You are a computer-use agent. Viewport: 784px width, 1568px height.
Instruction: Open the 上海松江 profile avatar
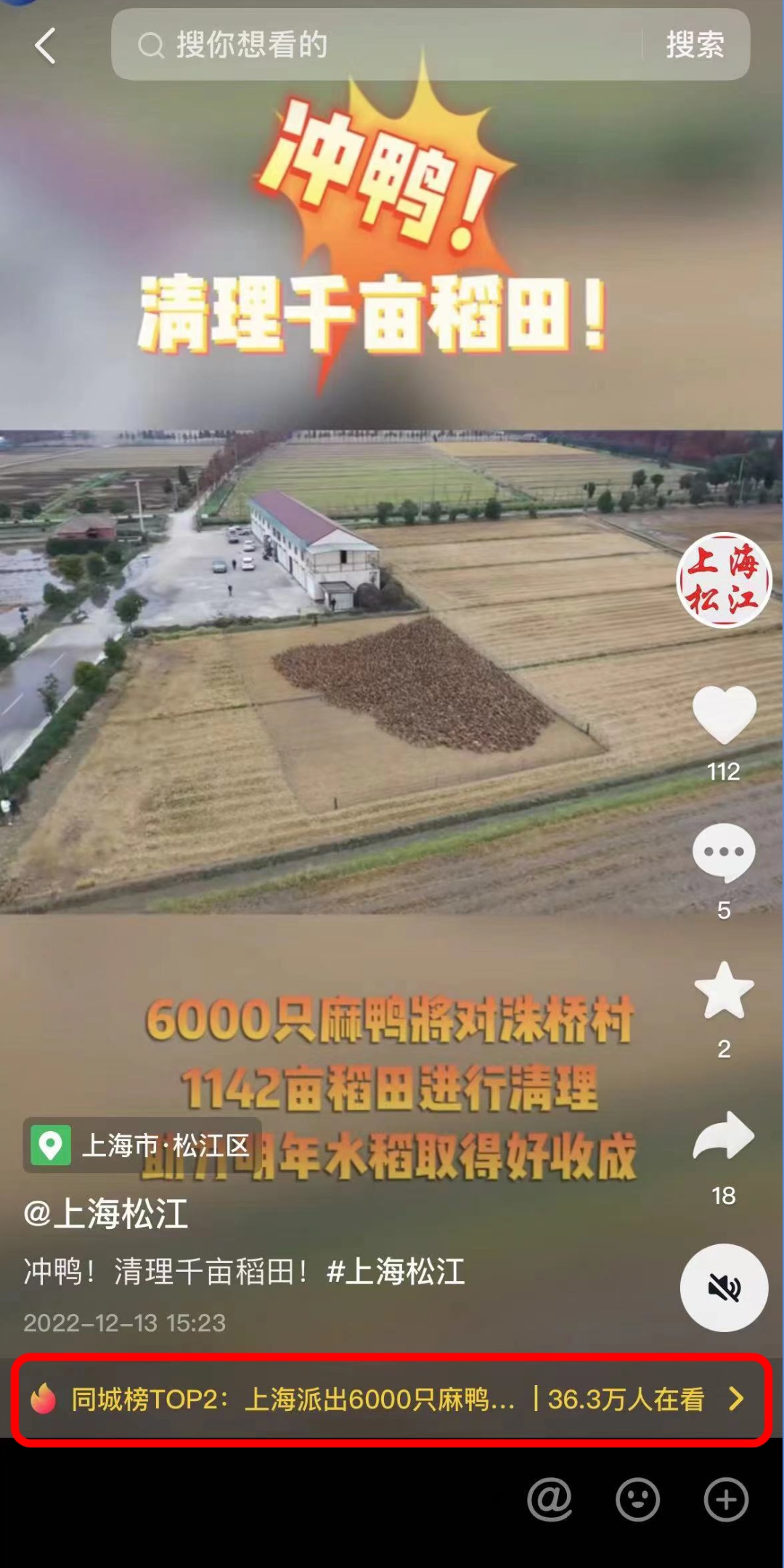[723, 580]
